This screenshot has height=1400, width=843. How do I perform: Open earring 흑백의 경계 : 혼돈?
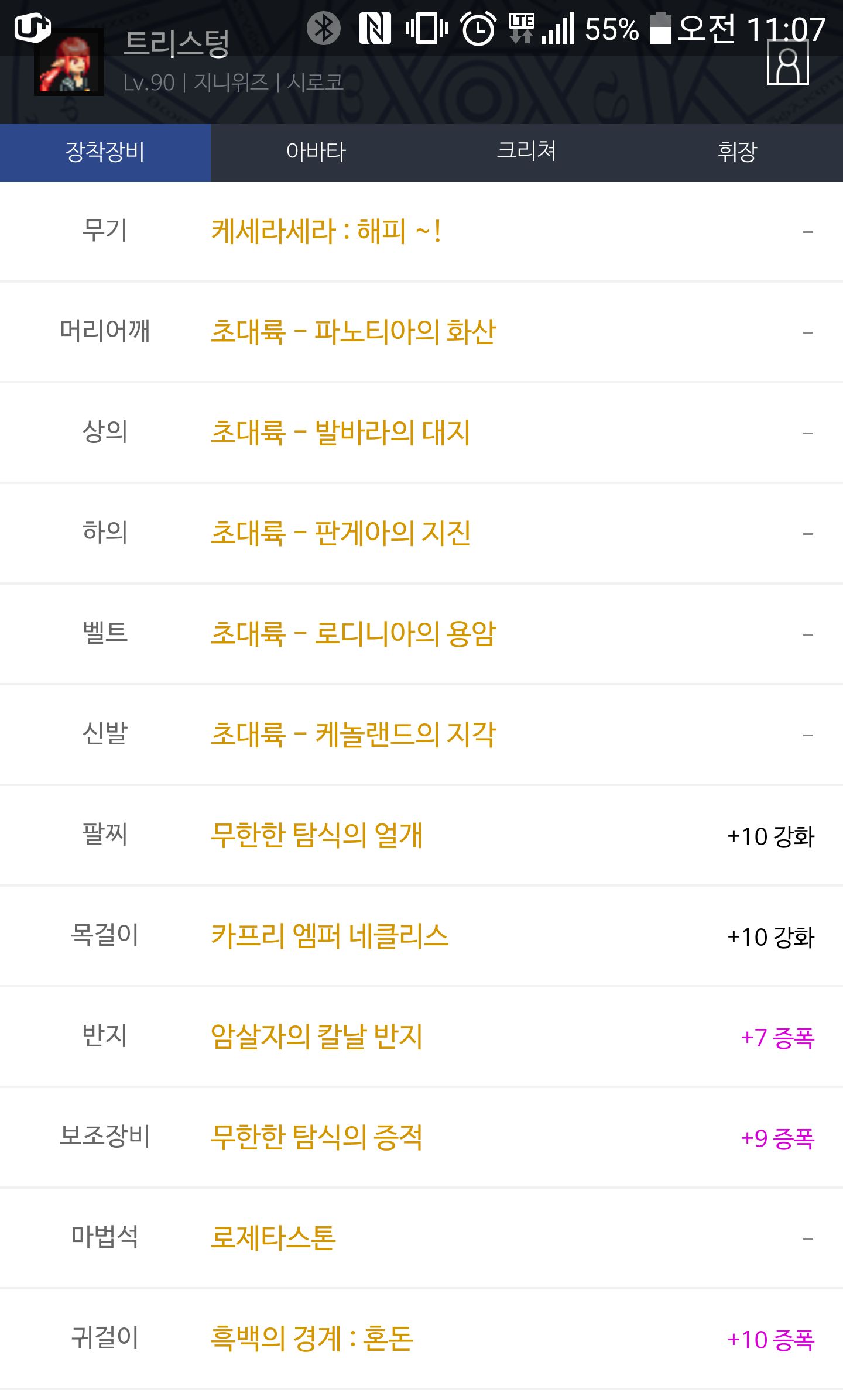311,1339
